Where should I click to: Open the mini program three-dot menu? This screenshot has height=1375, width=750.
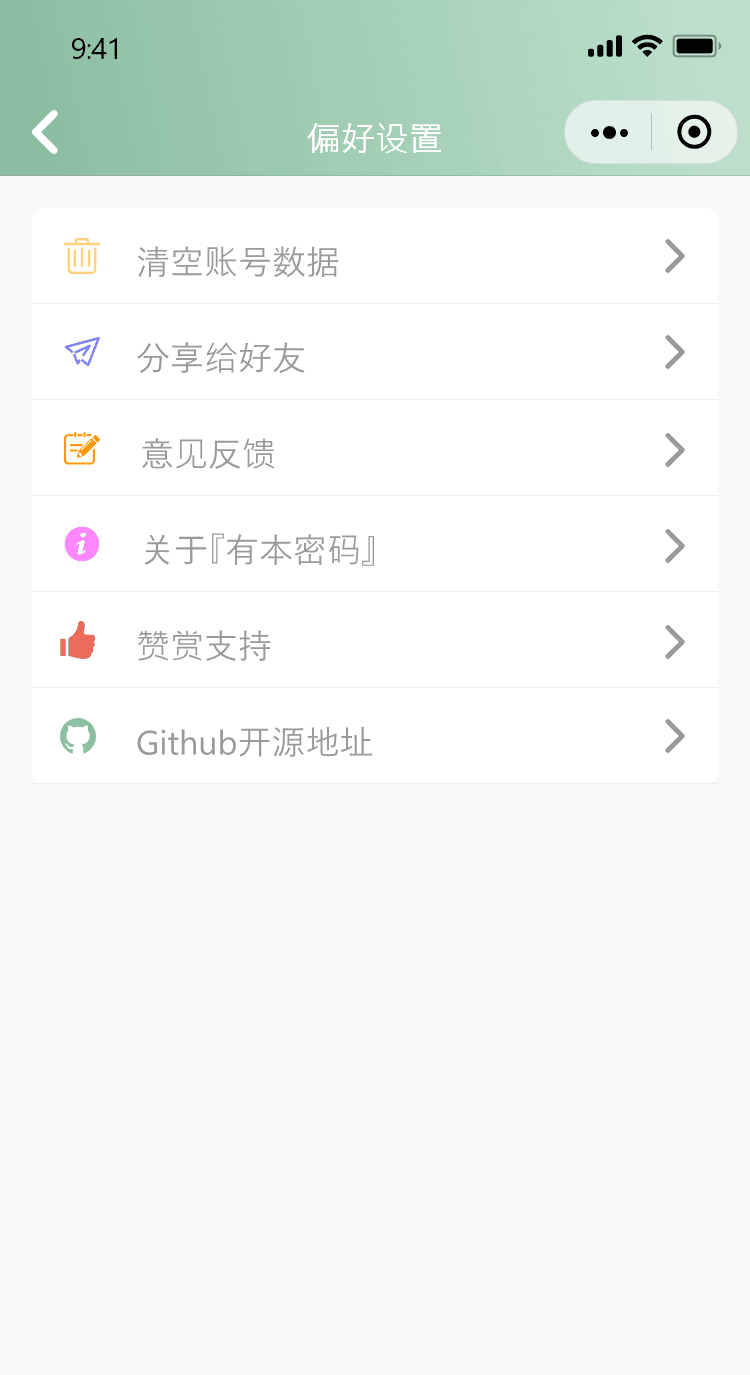click(x=609, y=132)
